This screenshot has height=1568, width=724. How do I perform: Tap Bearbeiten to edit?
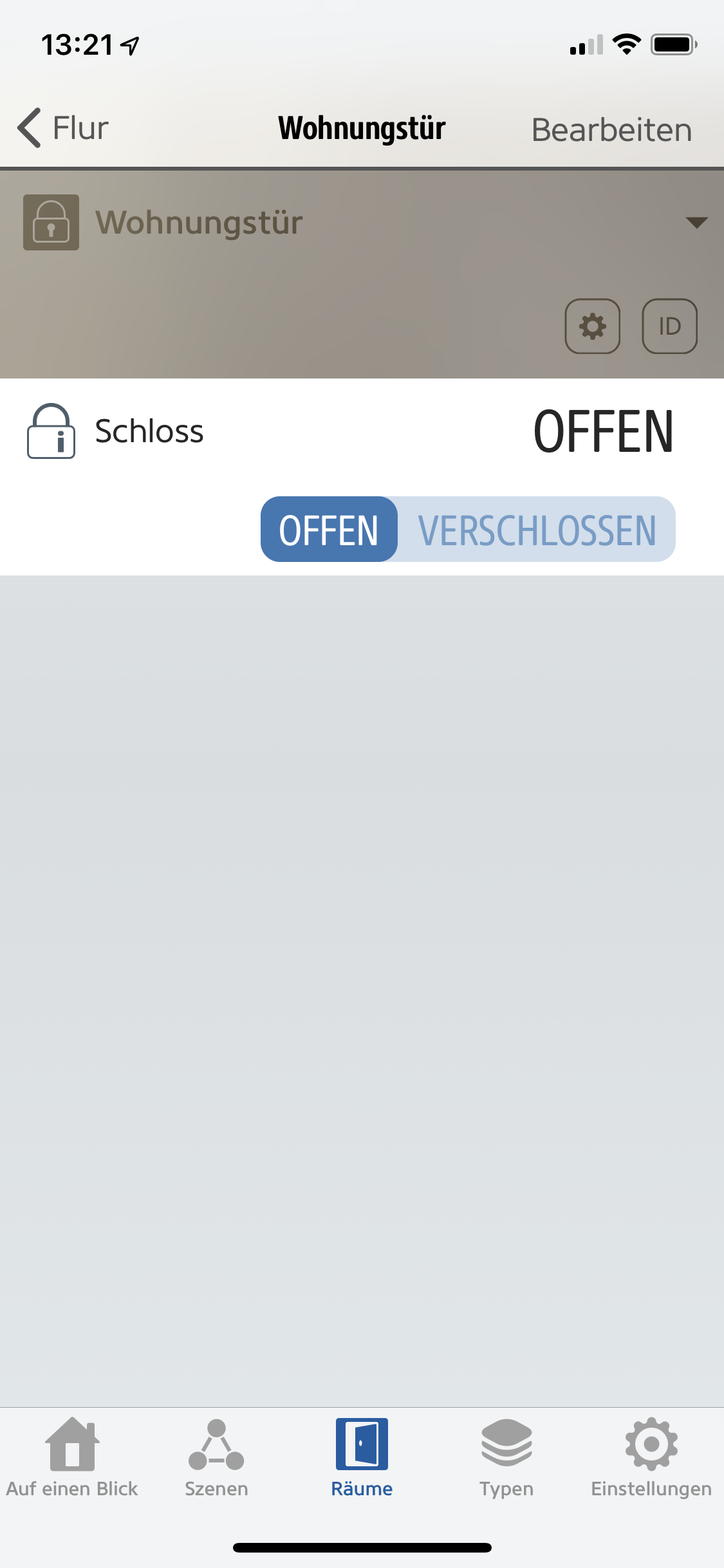coord(611,129)
